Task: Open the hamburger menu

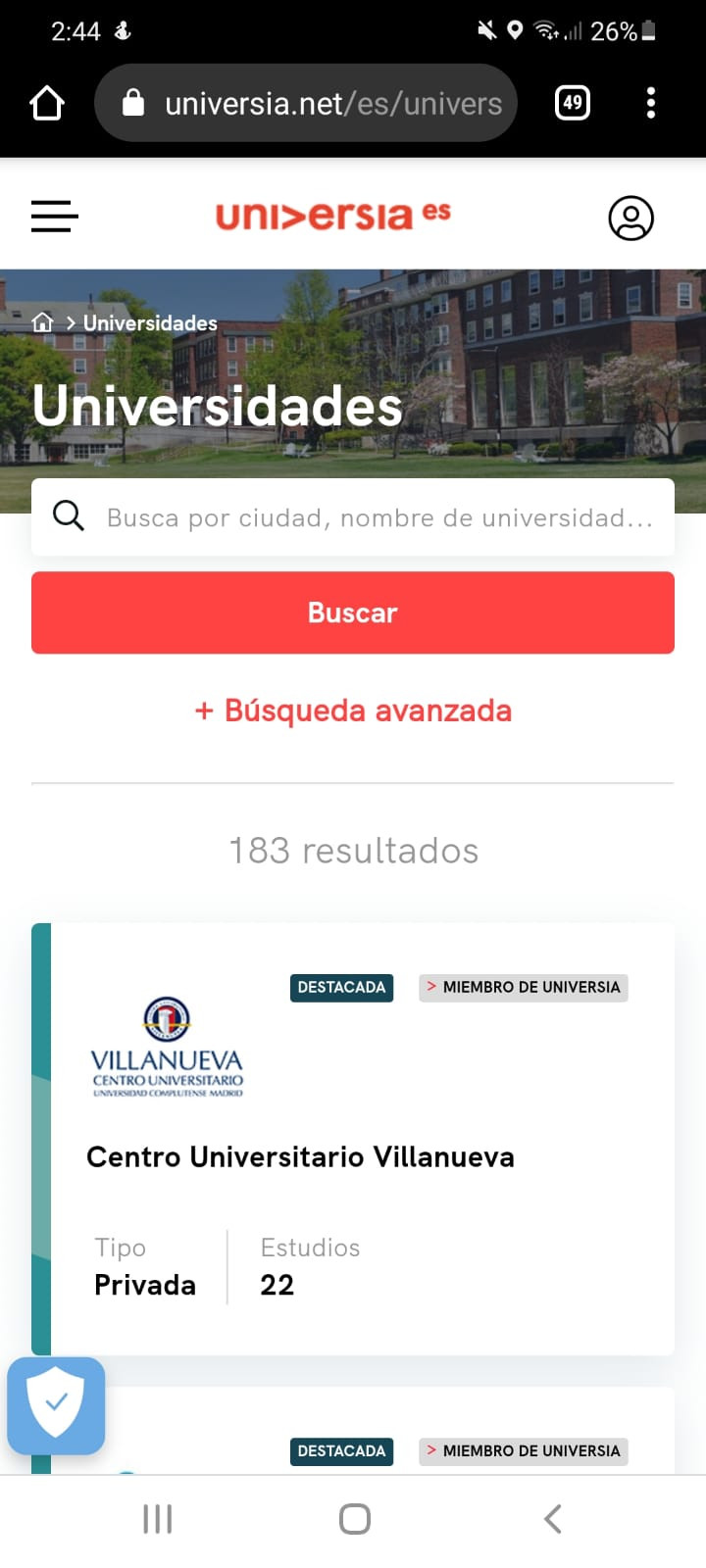Action: (54, 217)
